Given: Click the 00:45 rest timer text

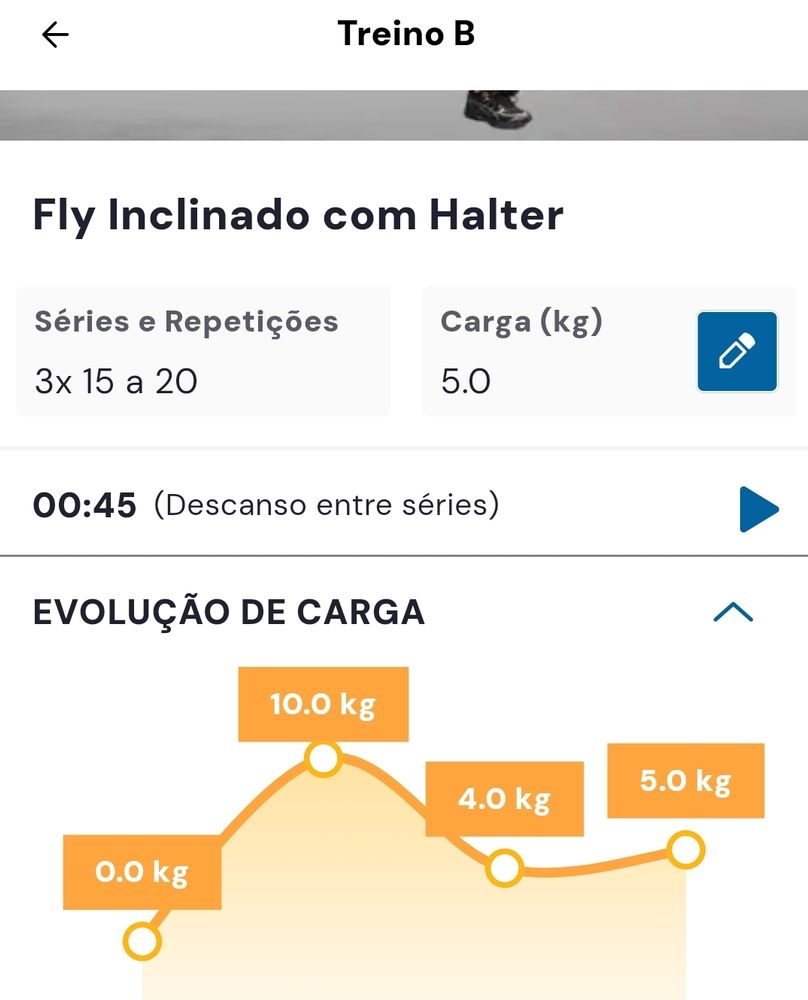Looking at the screenshot, I should pos(84,504).
